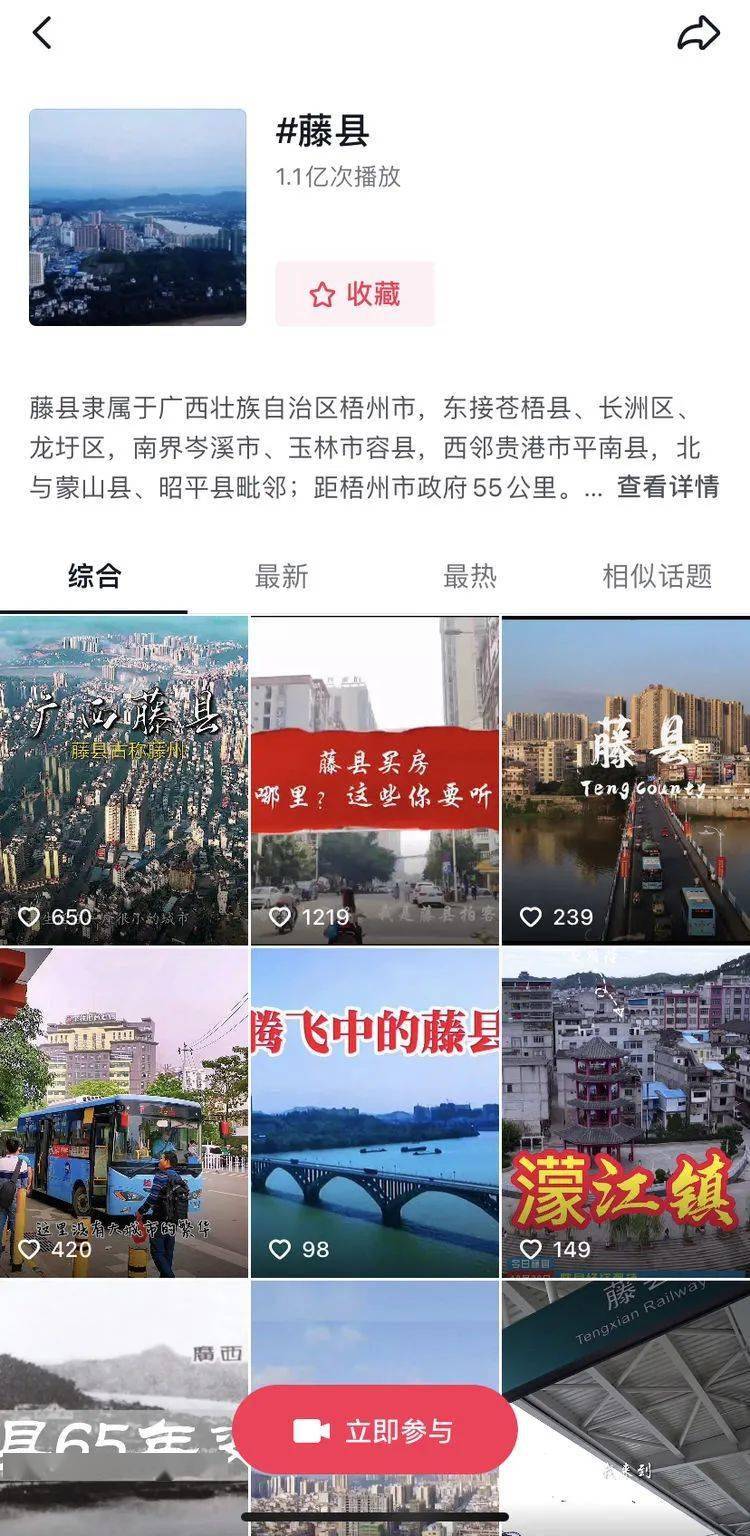
Task: Tap the heart icon showing 98 likes
Action: pyautogui.click(x=283, y=1250)
